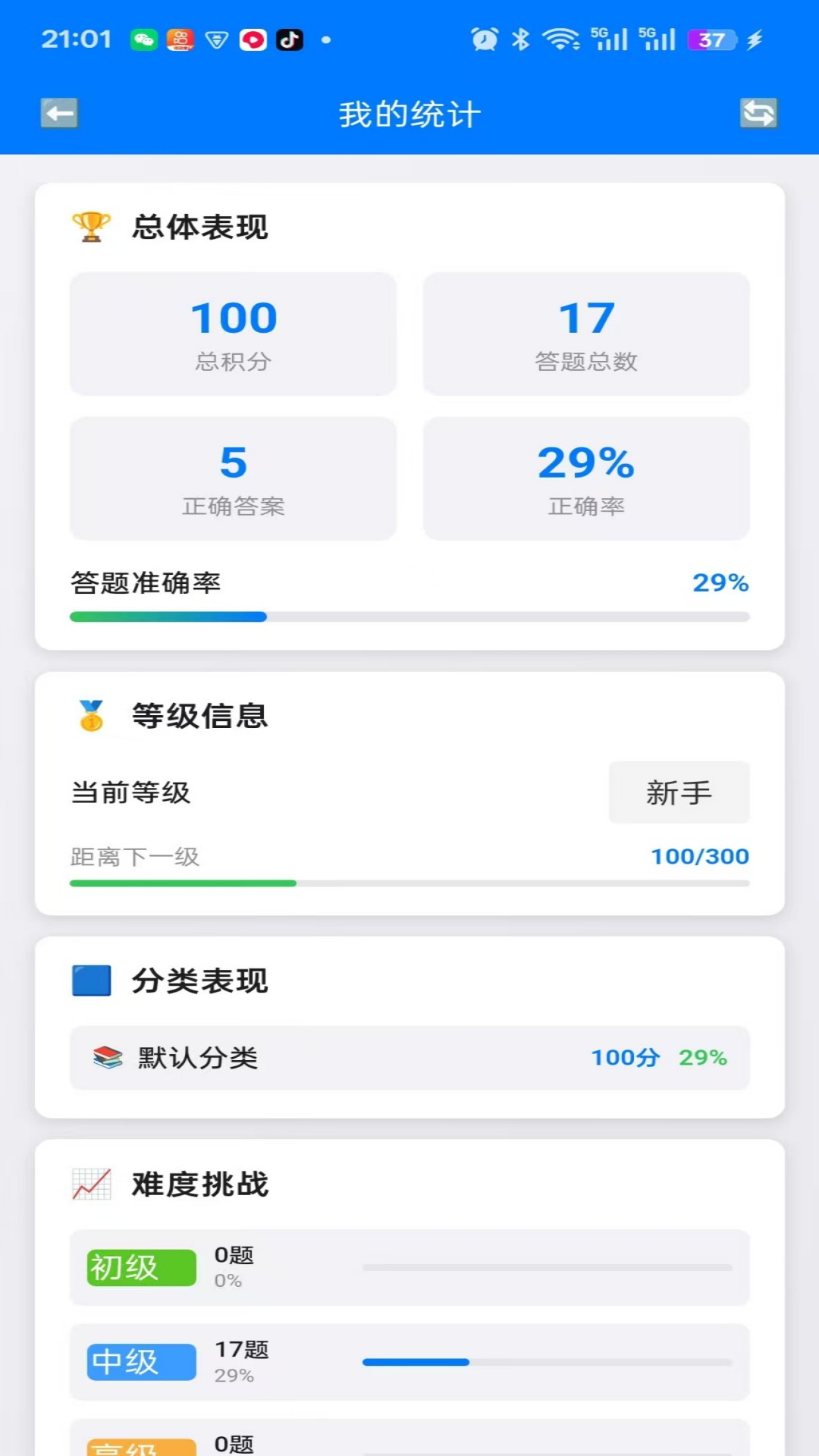Select the 总积分 score card showing 100
Screen dimensions: 819x1456
click(x=233, y=334)
